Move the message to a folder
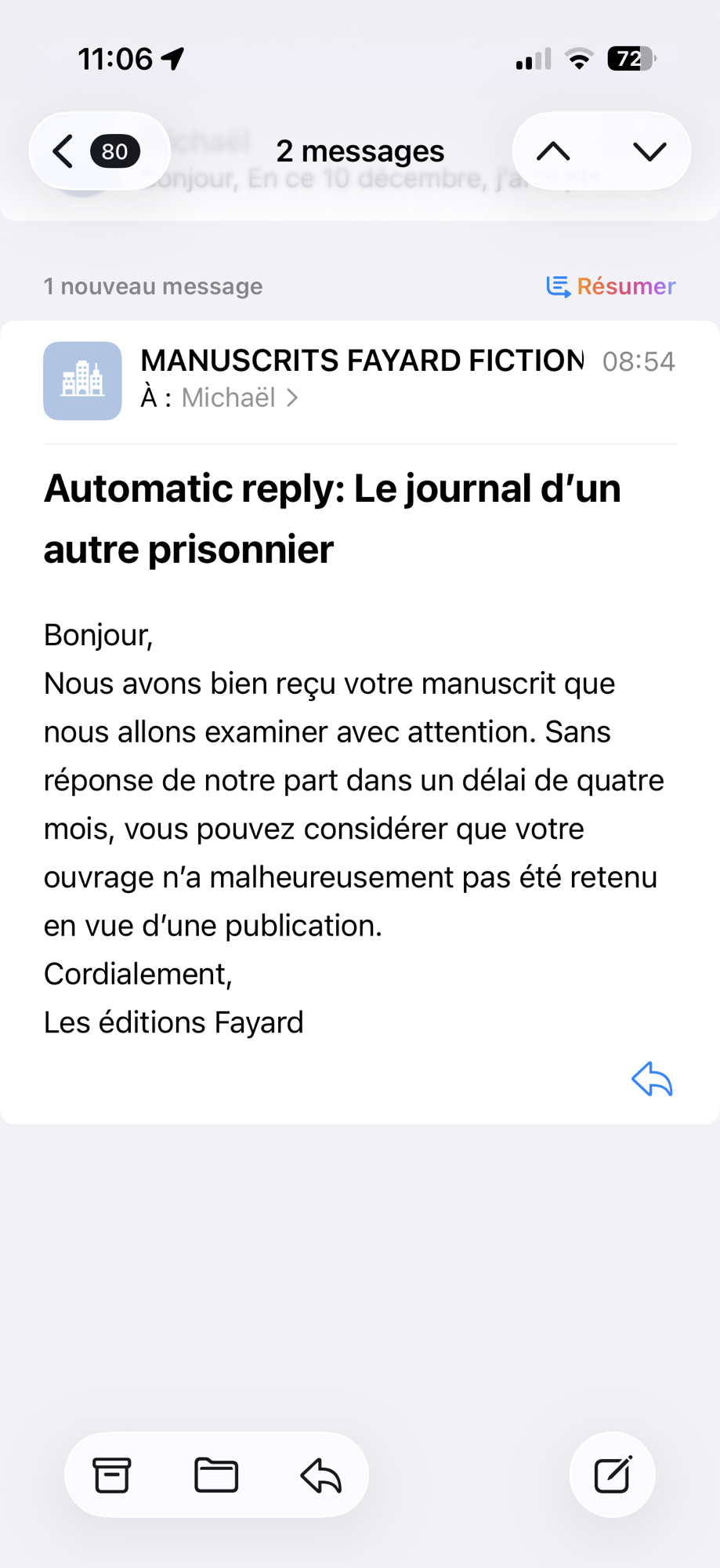The width and height of the screenshot is (720, 1568). click(216, 1475)
